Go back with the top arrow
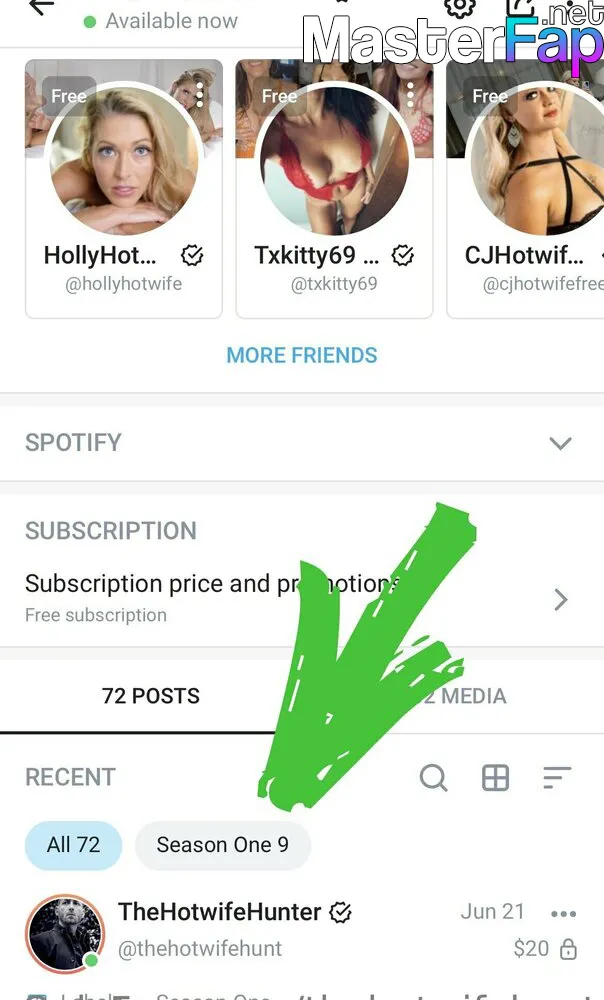 [x=40, y=8]
